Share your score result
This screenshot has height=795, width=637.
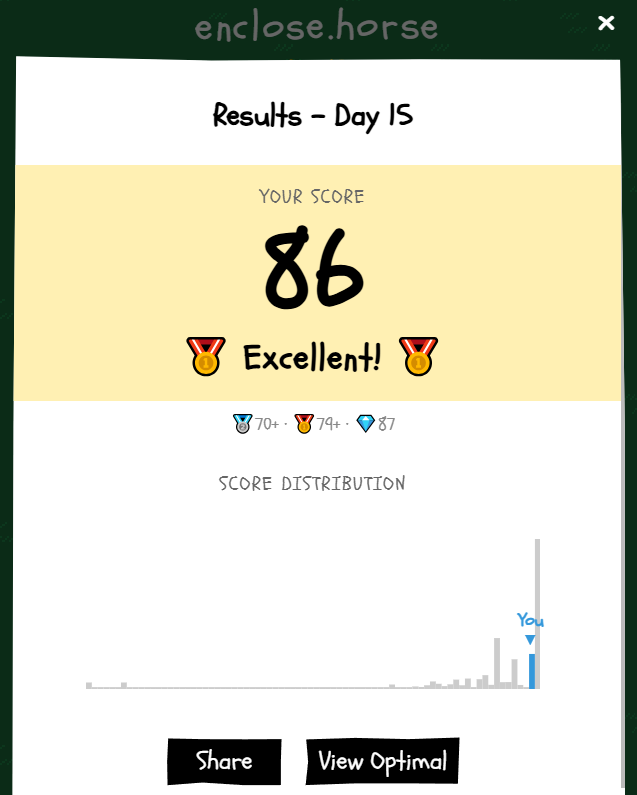pyautogui.click(x=224, y=761)
